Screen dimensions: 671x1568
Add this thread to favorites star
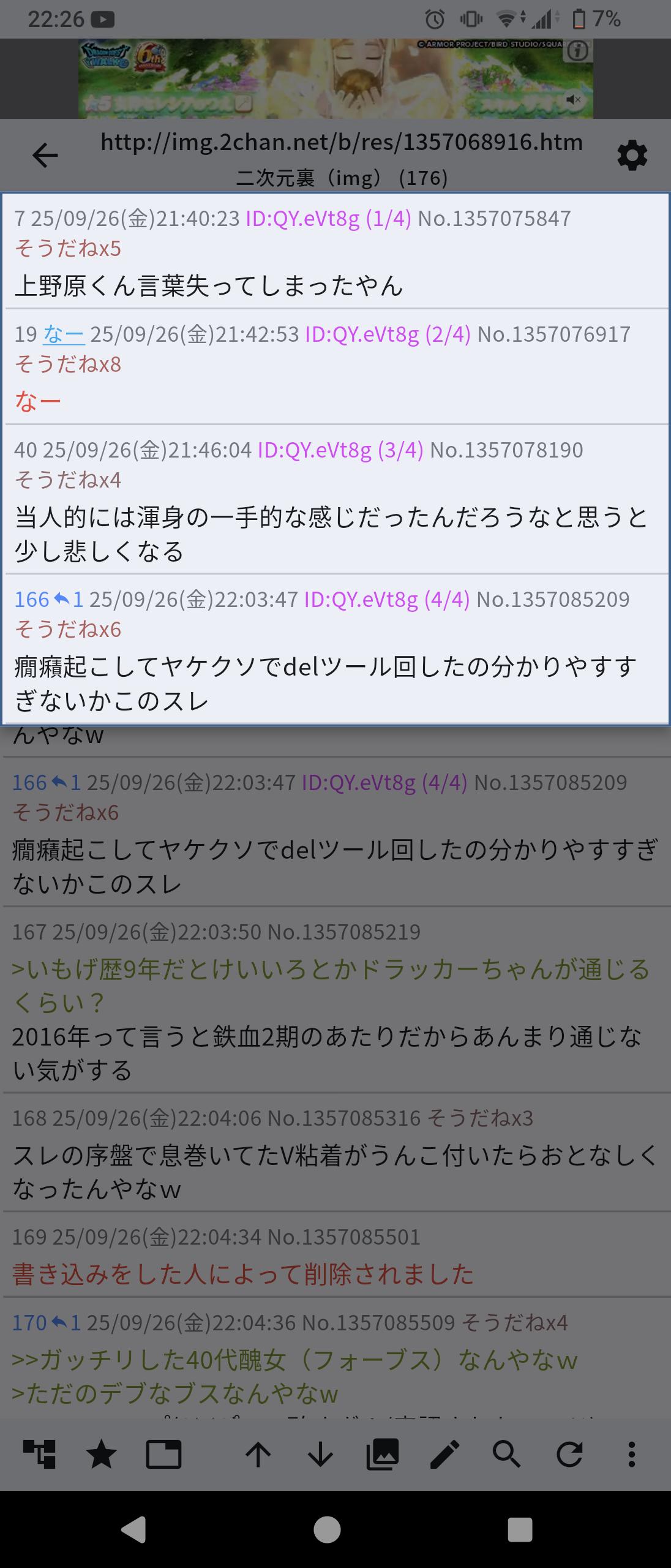click(102, 1453)
